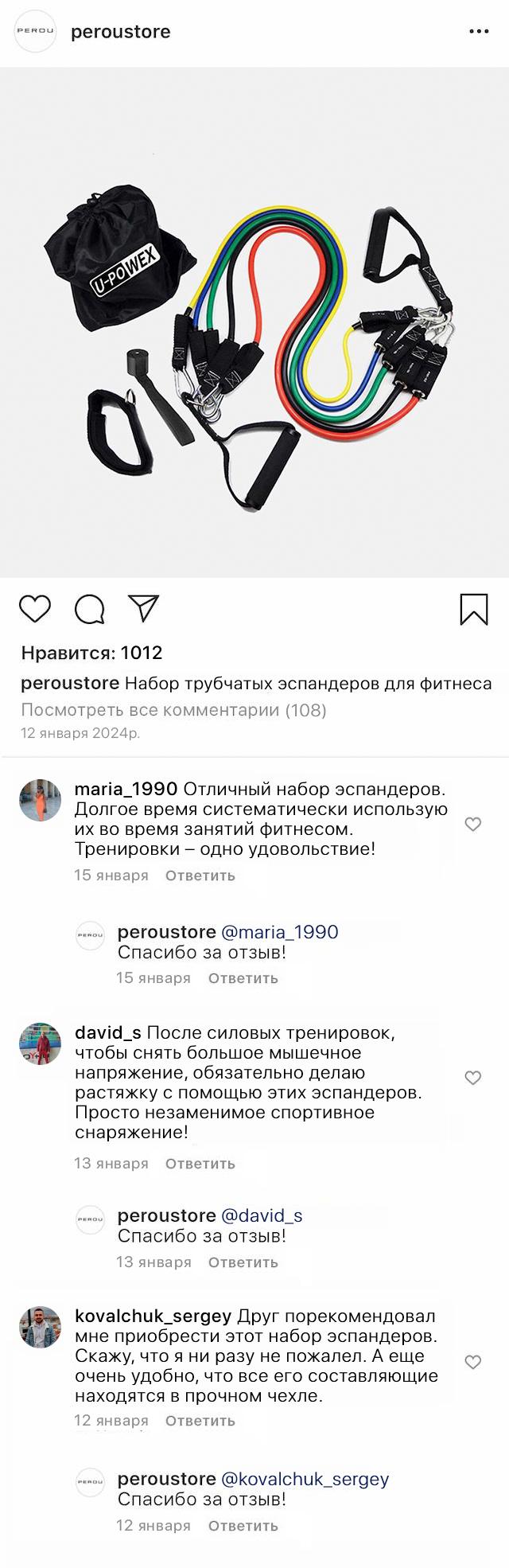Open the @david_s mention link
The image size is (509, 1568).
tap(262, 1216)
